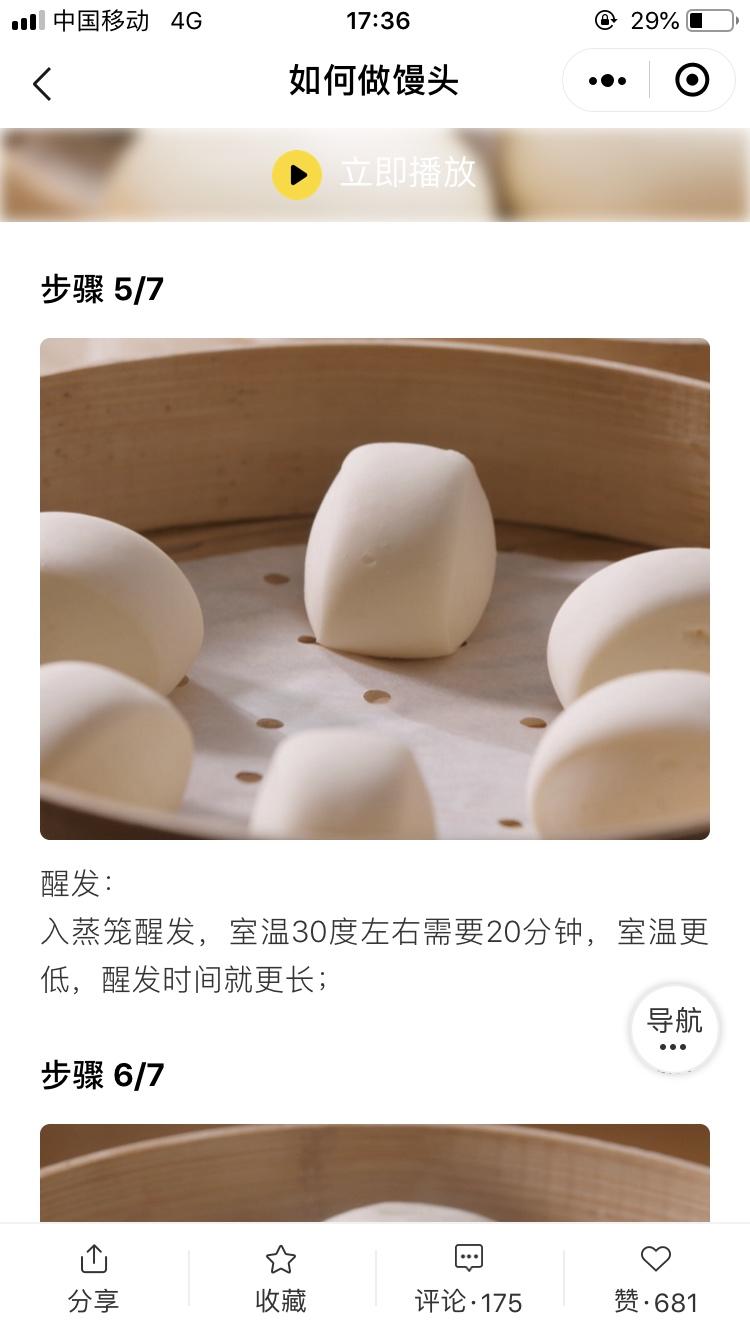Viewport: 750px width, 1334px height.
Task: Open the mini program more options menu
Action: click(607, 81)
